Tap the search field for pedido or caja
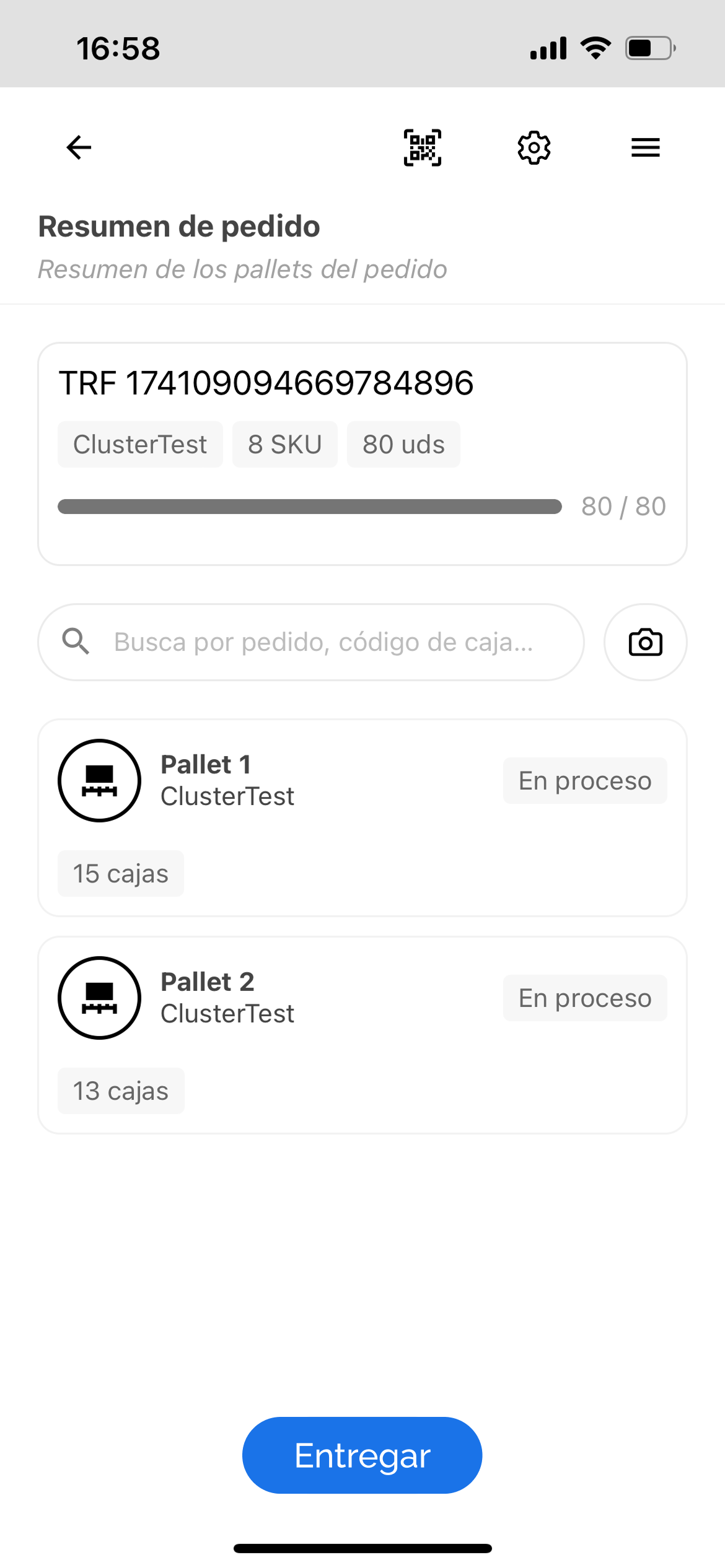The height and width of the screenshot is (1568, 725). [x=322, y=642]
